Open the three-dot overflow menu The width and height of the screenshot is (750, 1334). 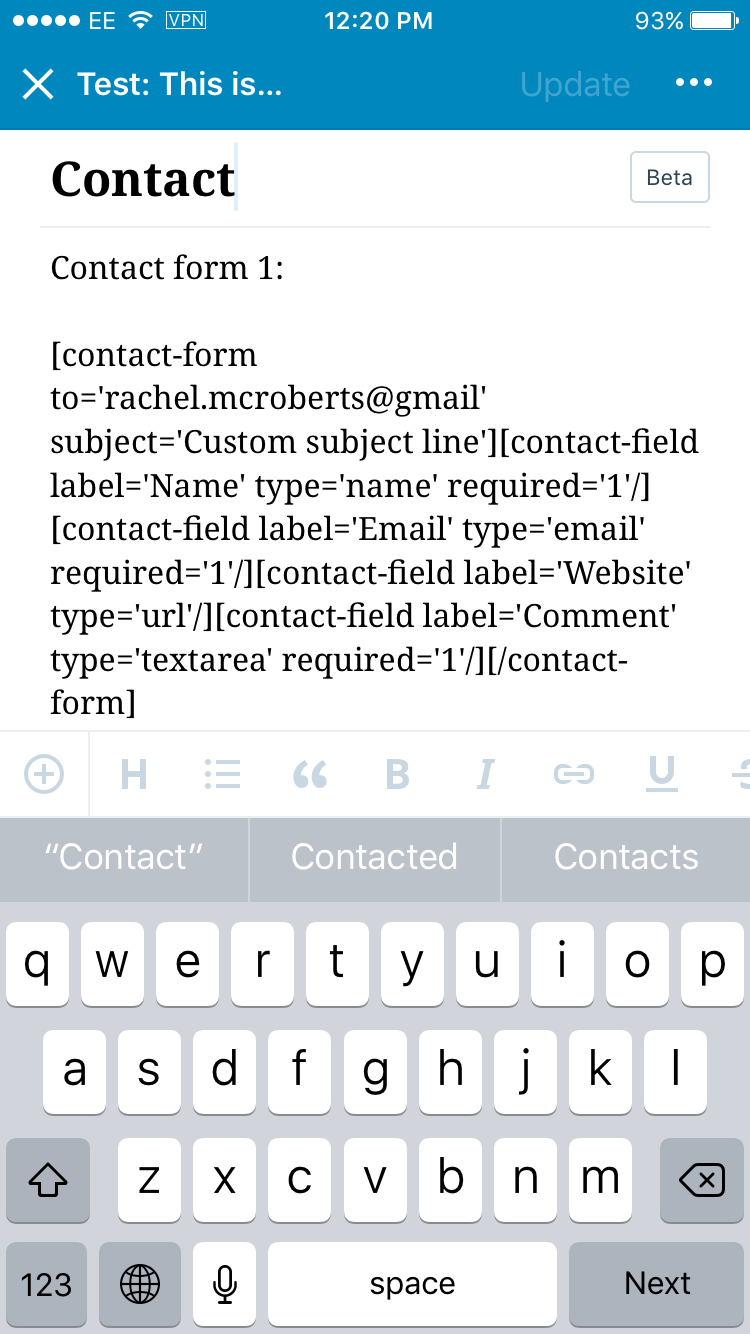pos(694,83)
